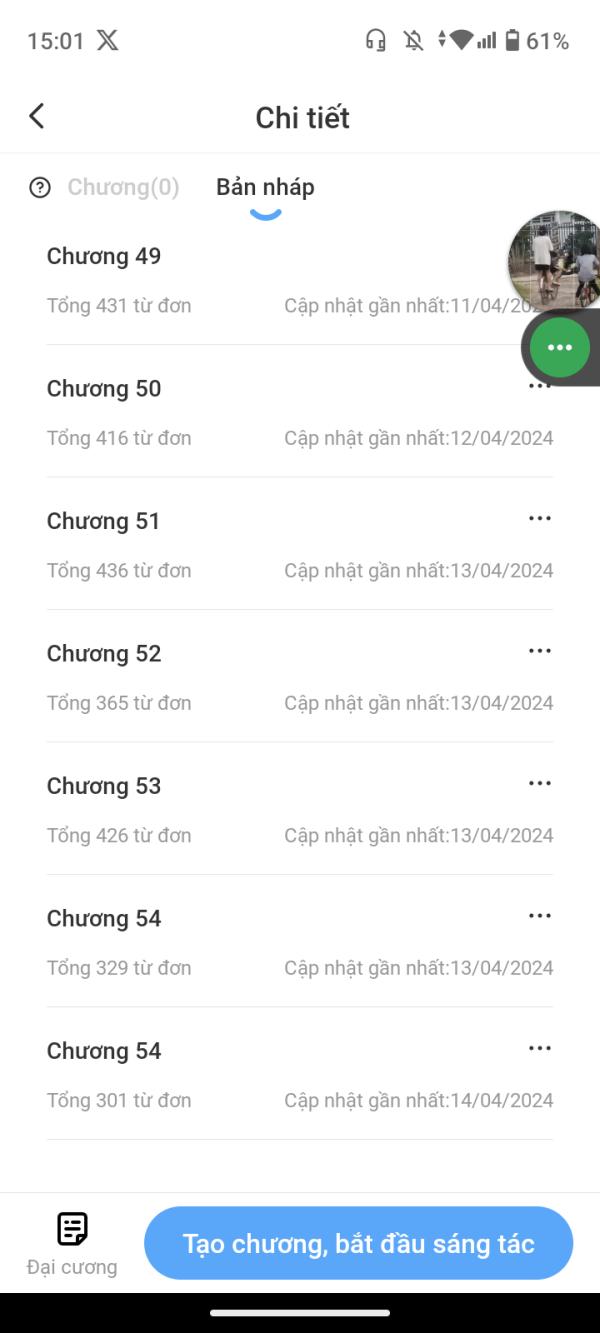This screenshot has width=600, height=1333.
Task: Open the Chương 52 draft
Action: click(104, 654)
